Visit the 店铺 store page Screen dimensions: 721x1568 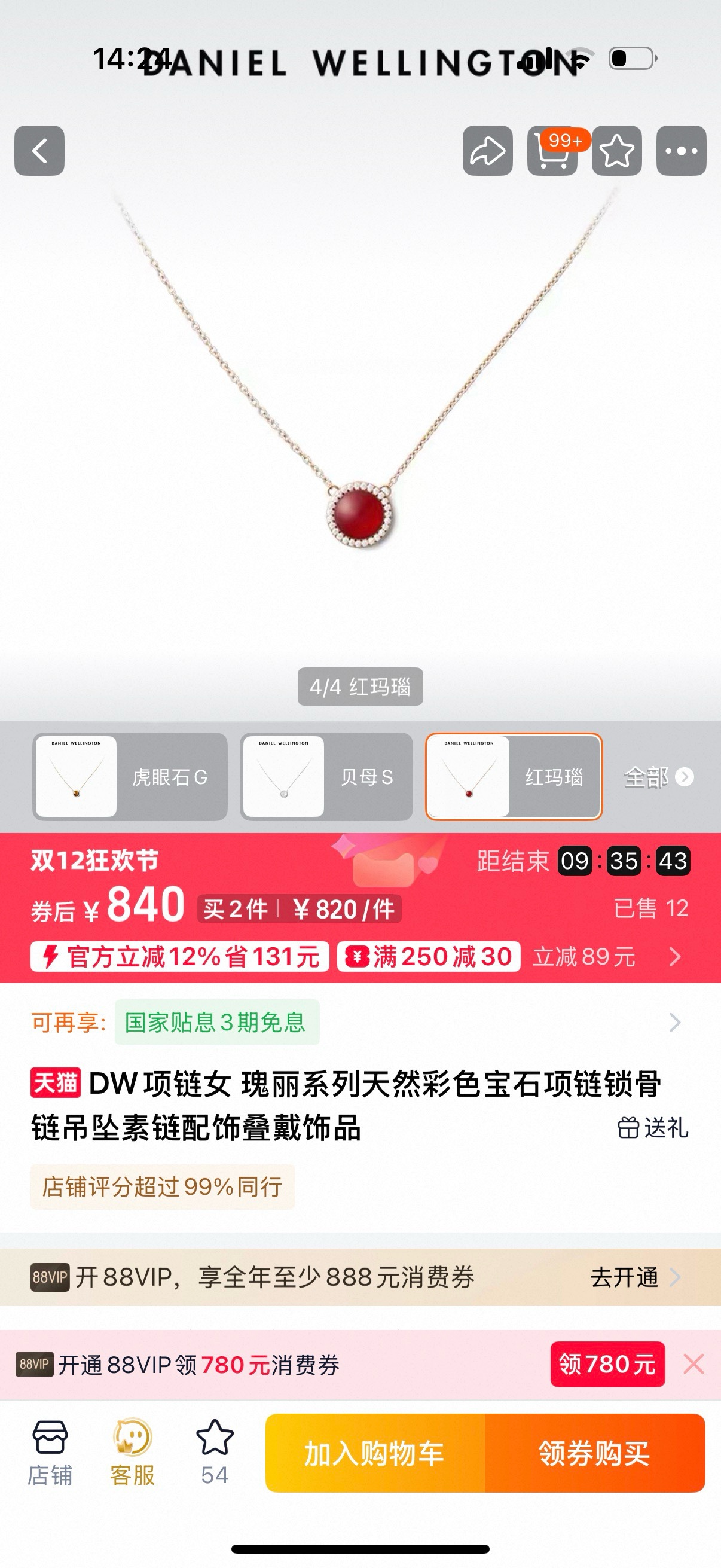pos(50,1453)
